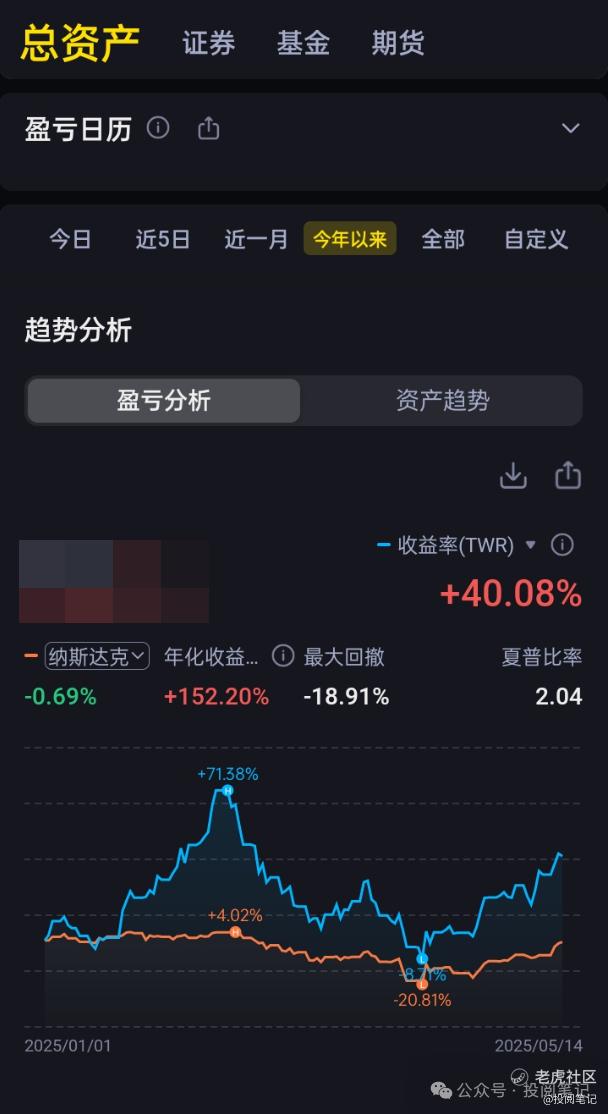The width and height of the screenshot is (609, 1114).
Task: View info about 收益率(TWR)
Action: click(x=563, y=545)
